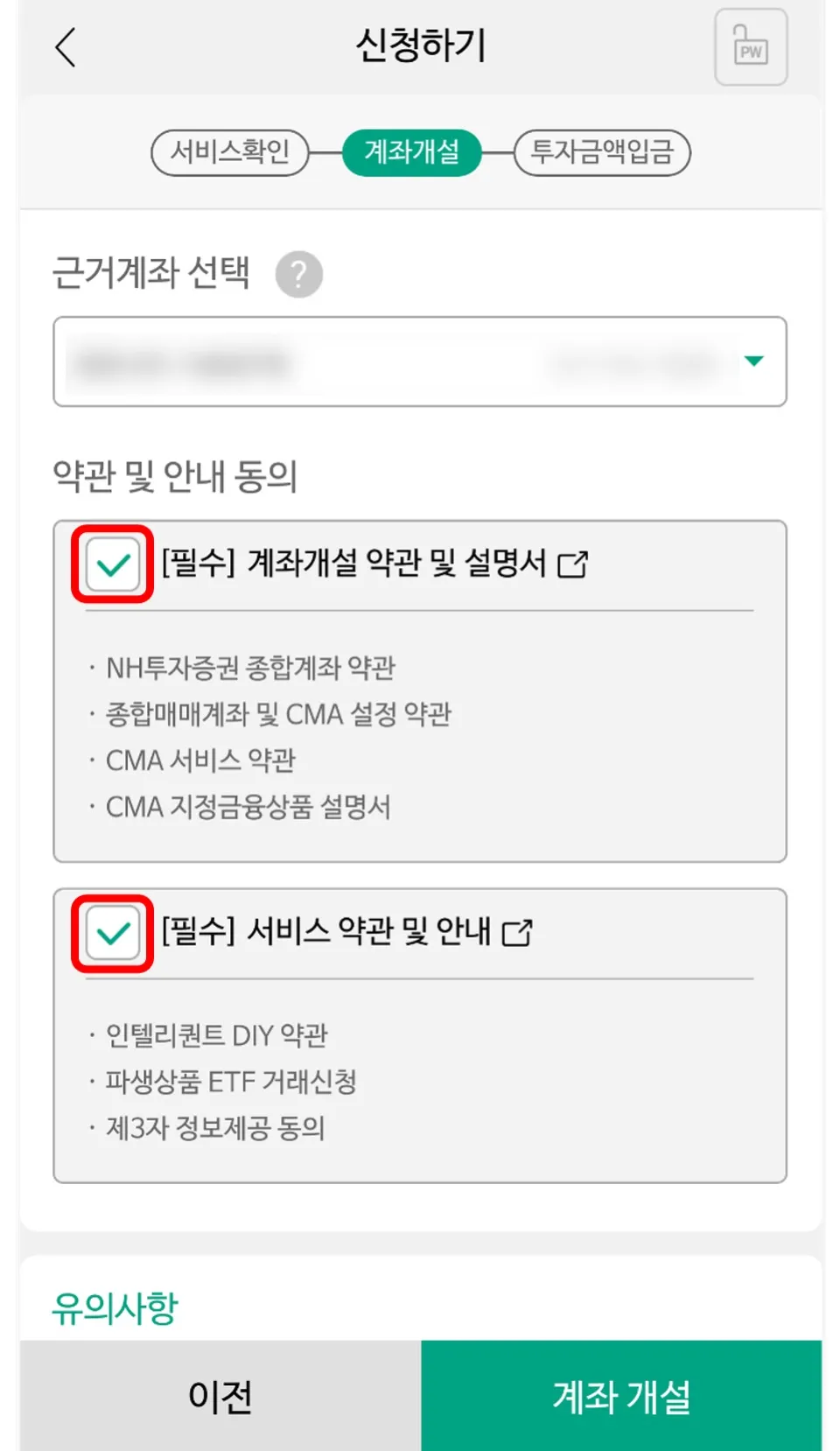Uncheck 계좌개설 약관 및 설명서 checkbox

pos(113,564)
